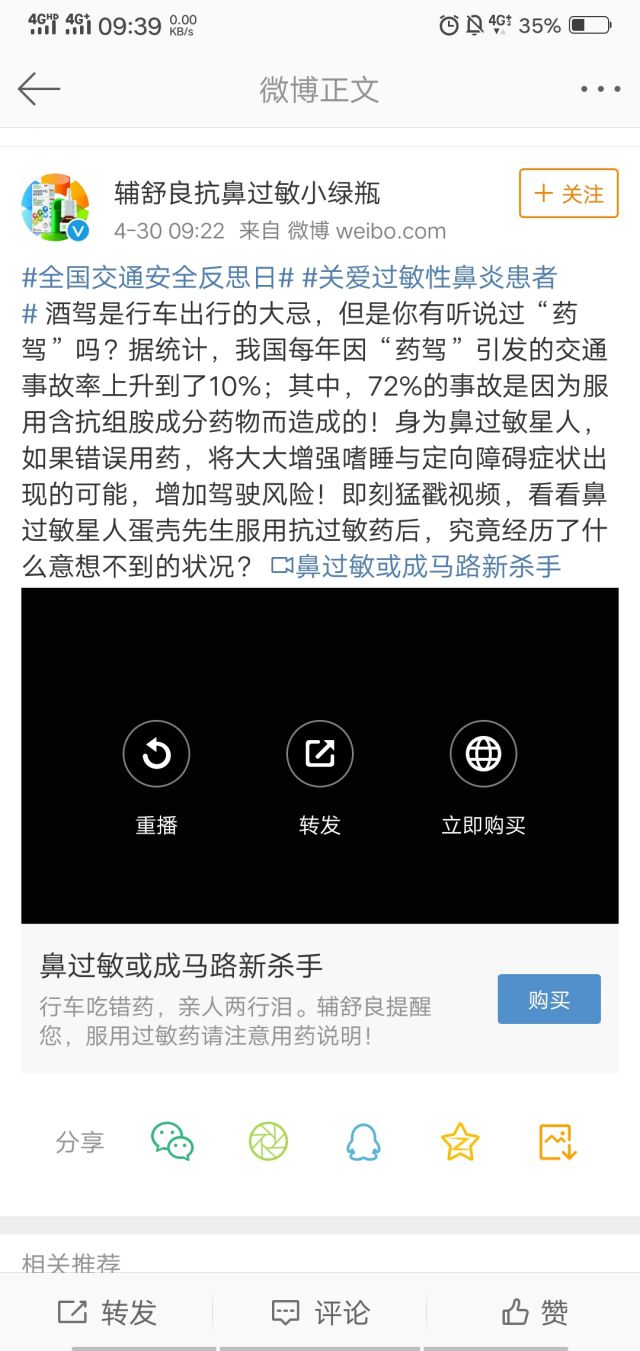Viewport: 640px width, 1351px height.
Task: Go back from the Weibo post
Action: pos(39,89)
